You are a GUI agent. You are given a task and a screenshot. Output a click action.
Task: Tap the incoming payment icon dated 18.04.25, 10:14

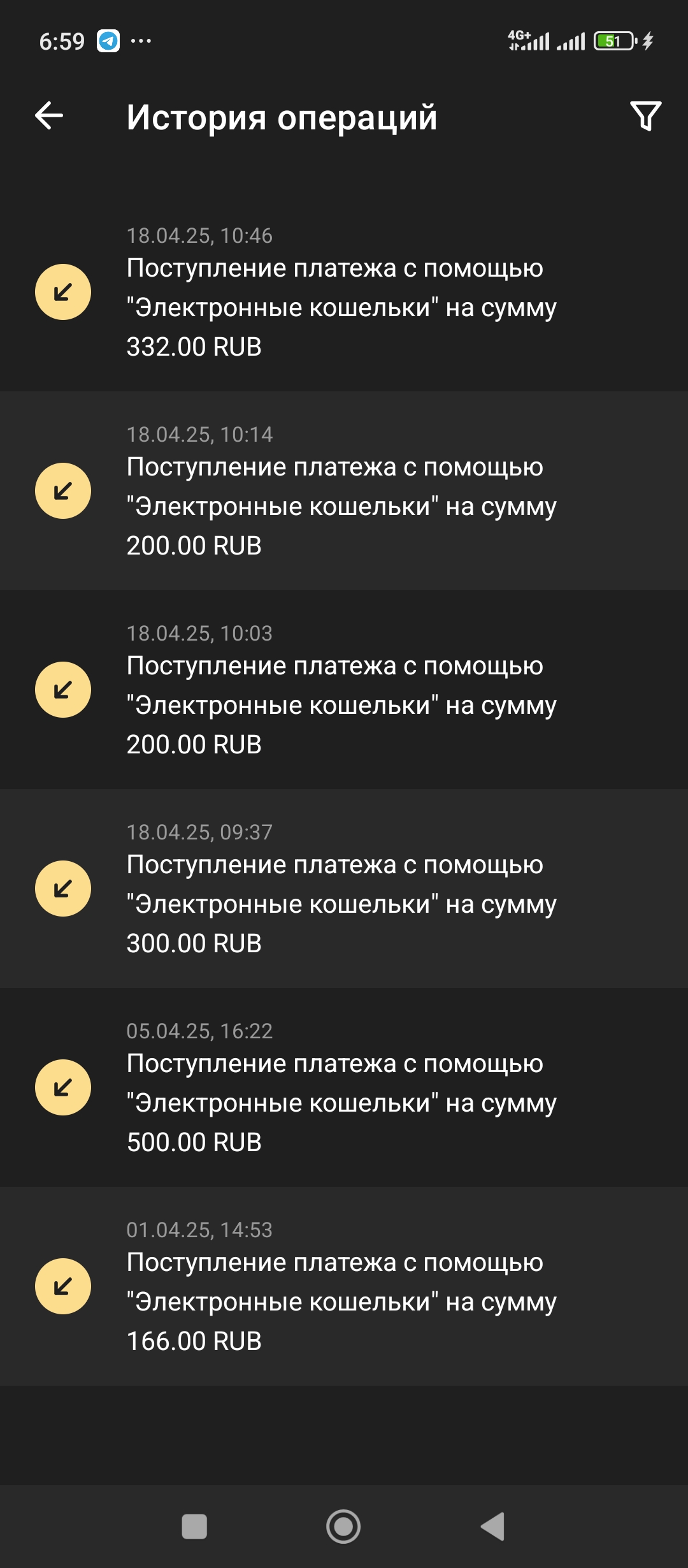[62, 490]
